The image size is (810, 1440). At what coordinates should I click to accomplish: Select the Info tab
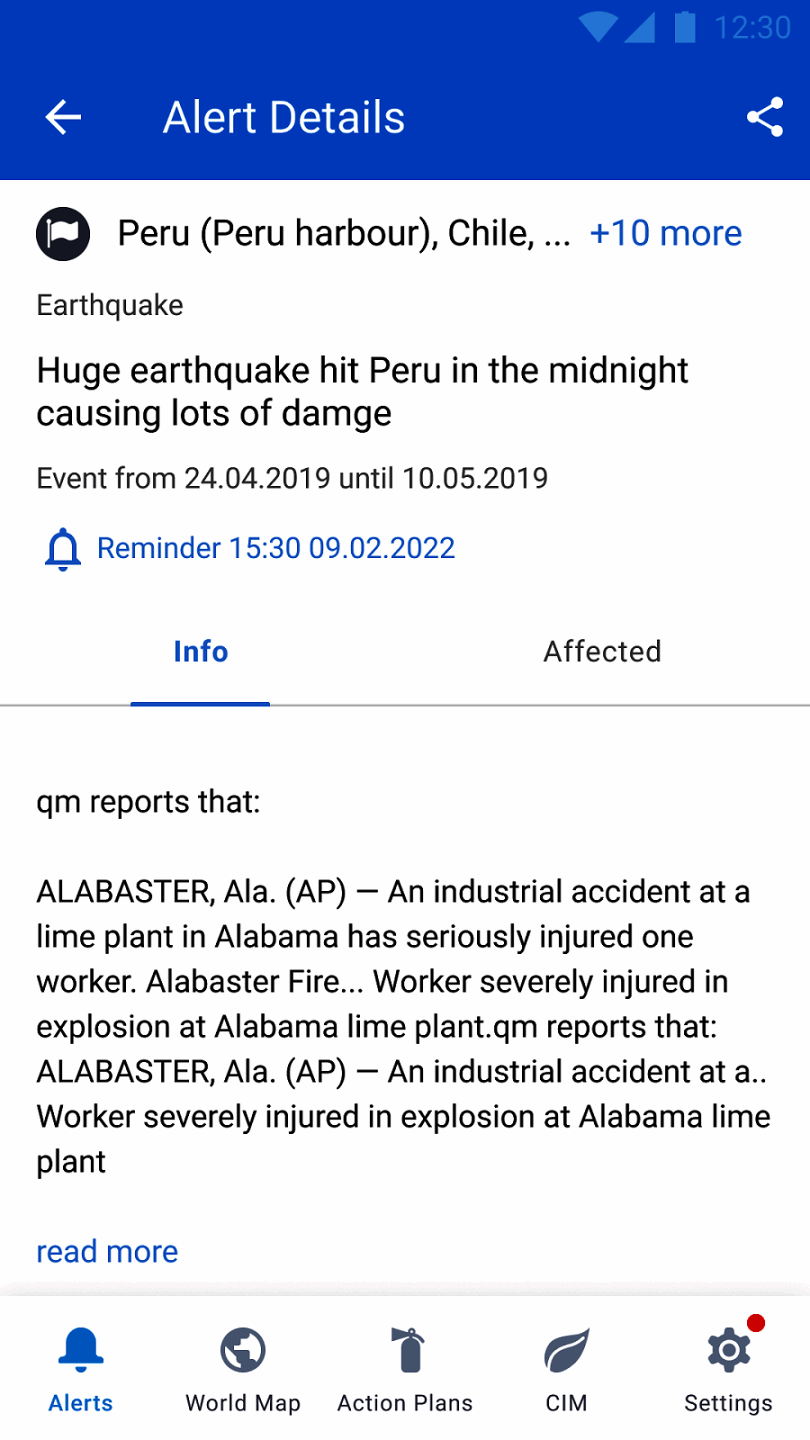(200, 652)
